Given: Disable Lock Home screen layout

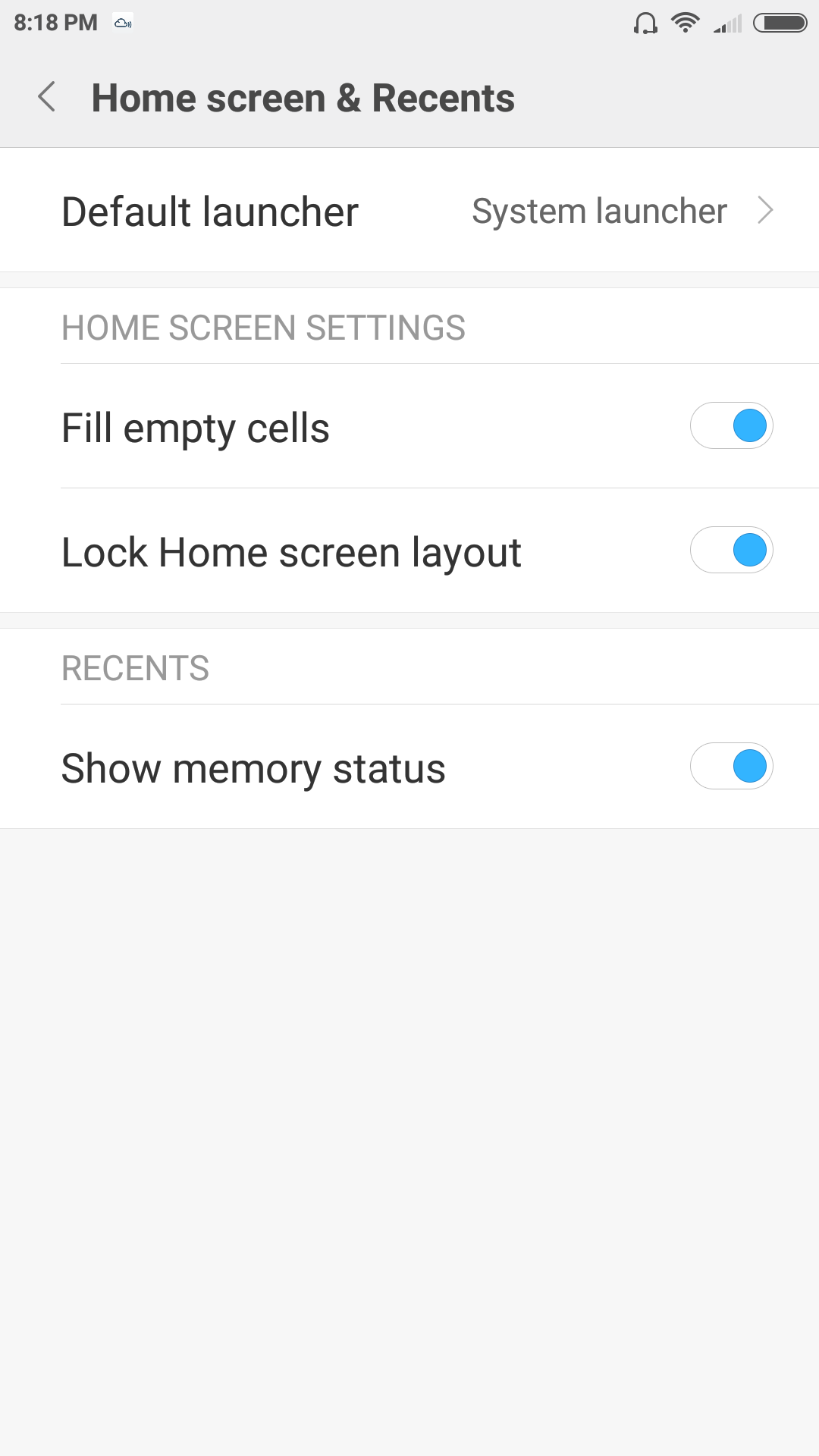Looking at the screenshot, I should 731,550.
